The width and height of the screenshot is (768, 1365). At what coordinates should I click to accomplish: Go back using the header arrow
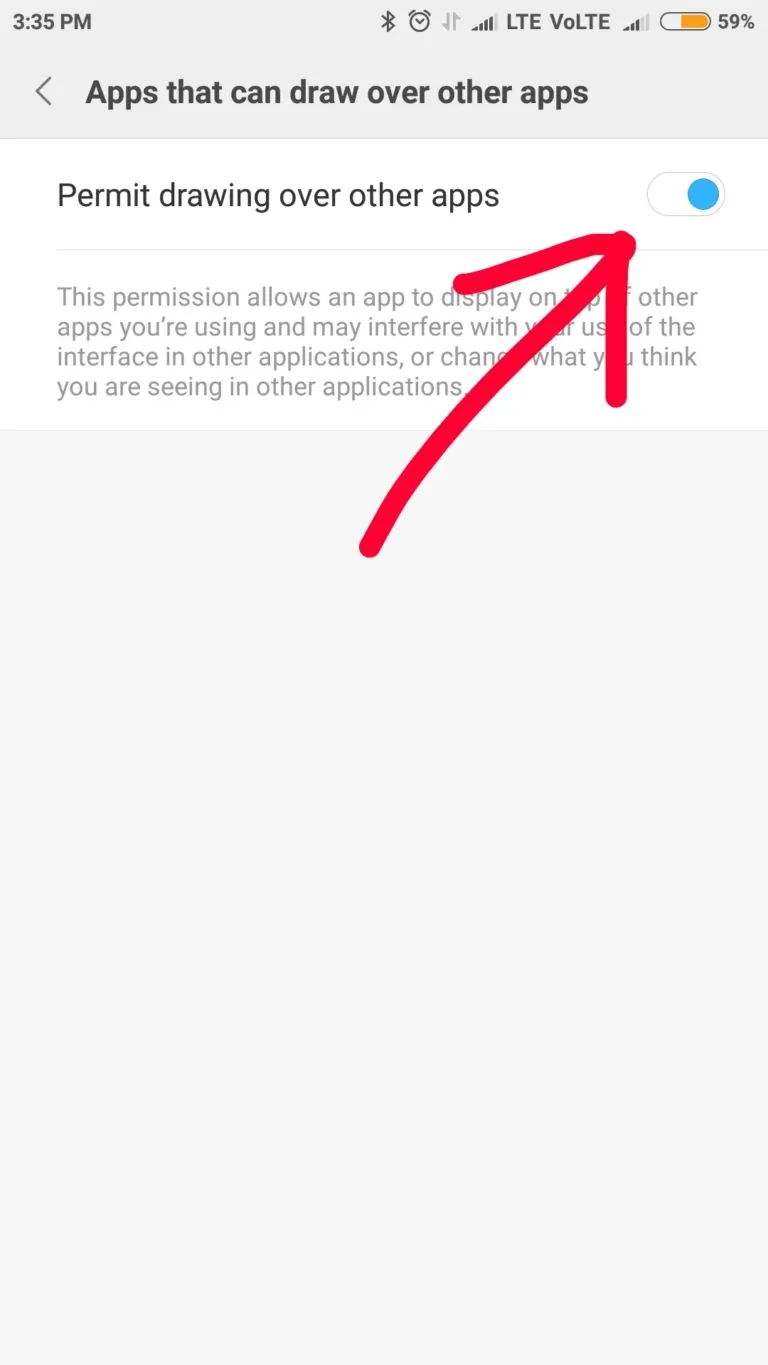43,92
